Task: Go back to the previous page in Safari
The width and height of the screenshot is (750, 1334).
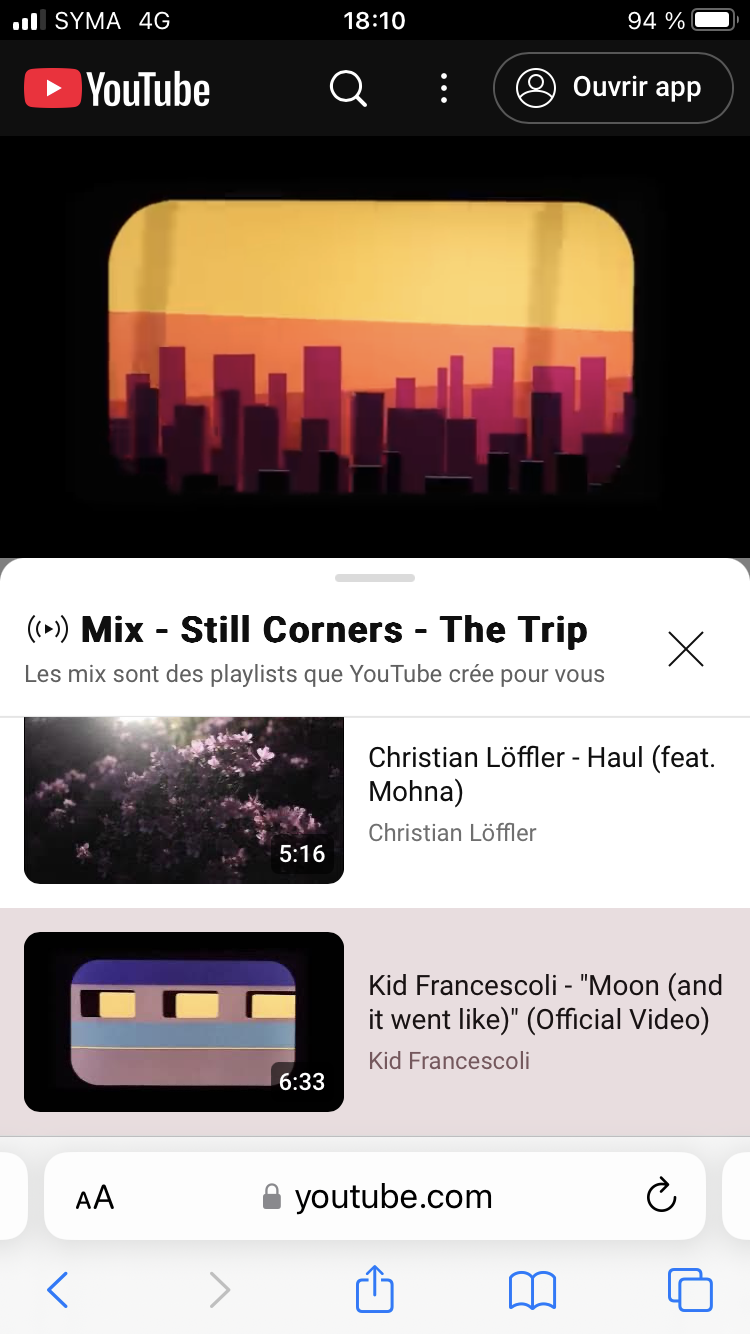Action: pyautogui.click(x=58, y=1290)
